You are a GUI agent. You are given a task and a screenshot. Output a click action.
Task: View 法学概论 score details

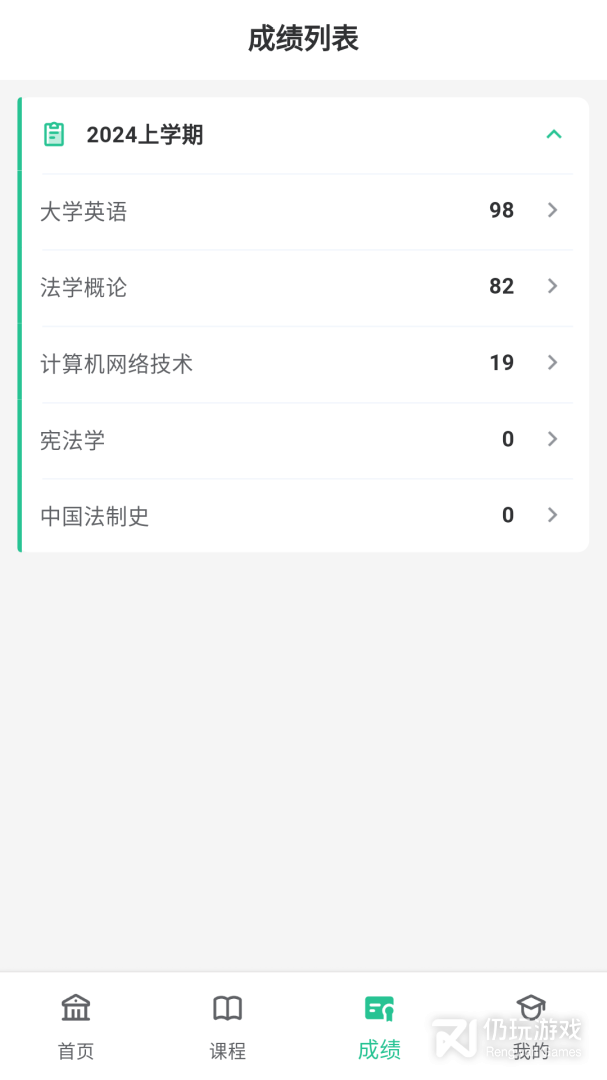pyautogui.click(x=304, y=287)
